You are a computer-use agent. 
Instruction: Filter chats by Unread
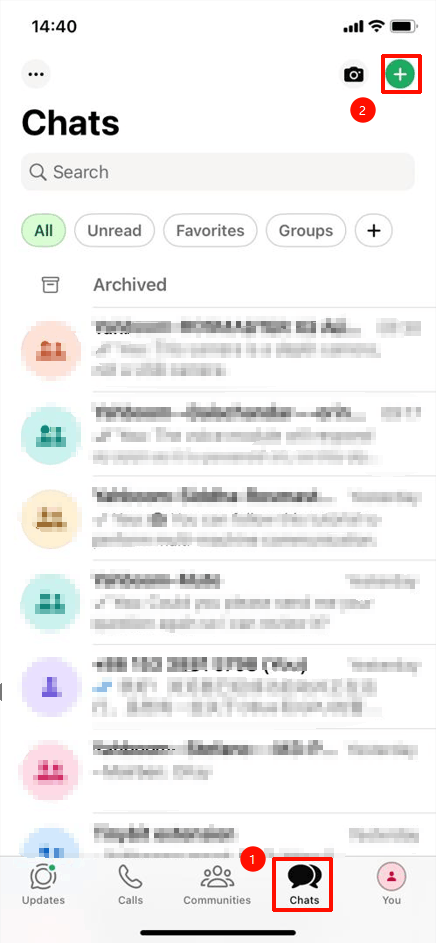[114, 230]
